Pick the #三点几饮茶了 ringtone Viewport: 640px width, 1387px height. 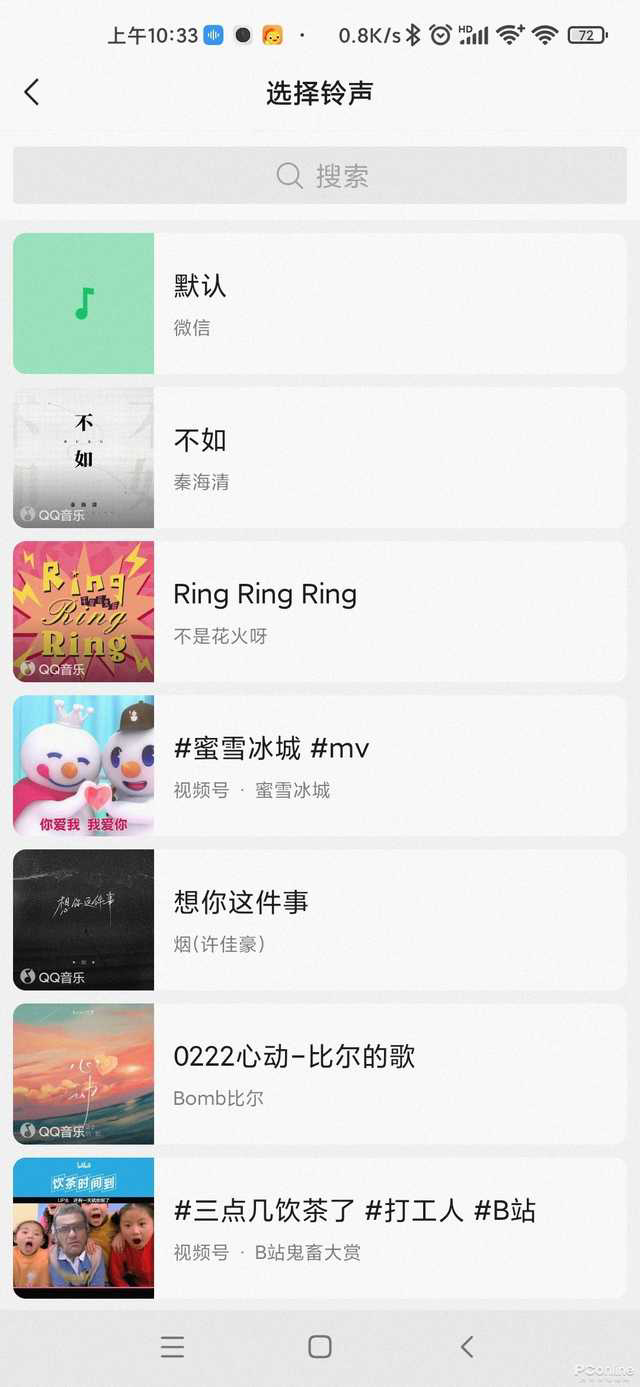pyautogui.click(x=320, y=1228)
